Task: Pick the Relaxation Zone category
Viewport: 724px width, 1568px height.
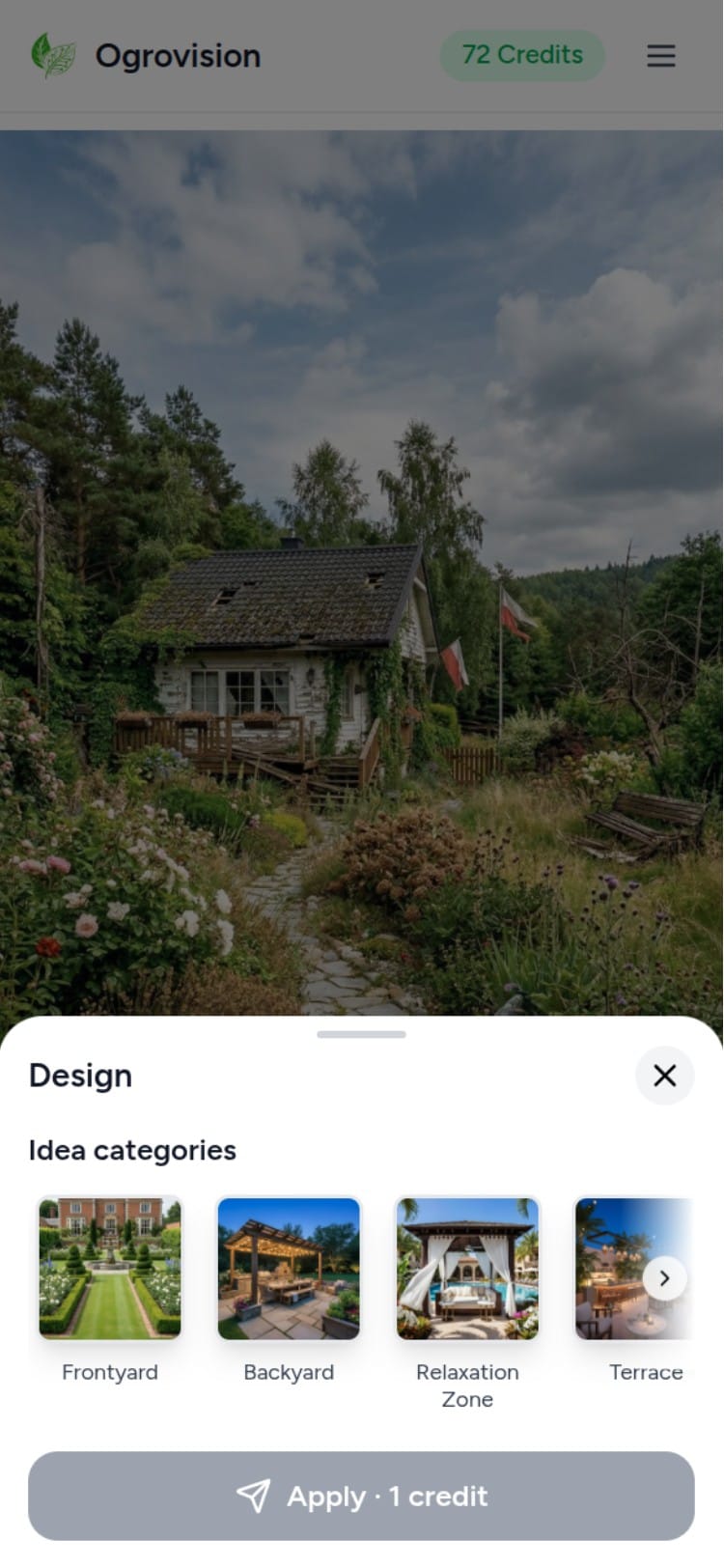Action: pyautogui.click(x=467, y=1268)
